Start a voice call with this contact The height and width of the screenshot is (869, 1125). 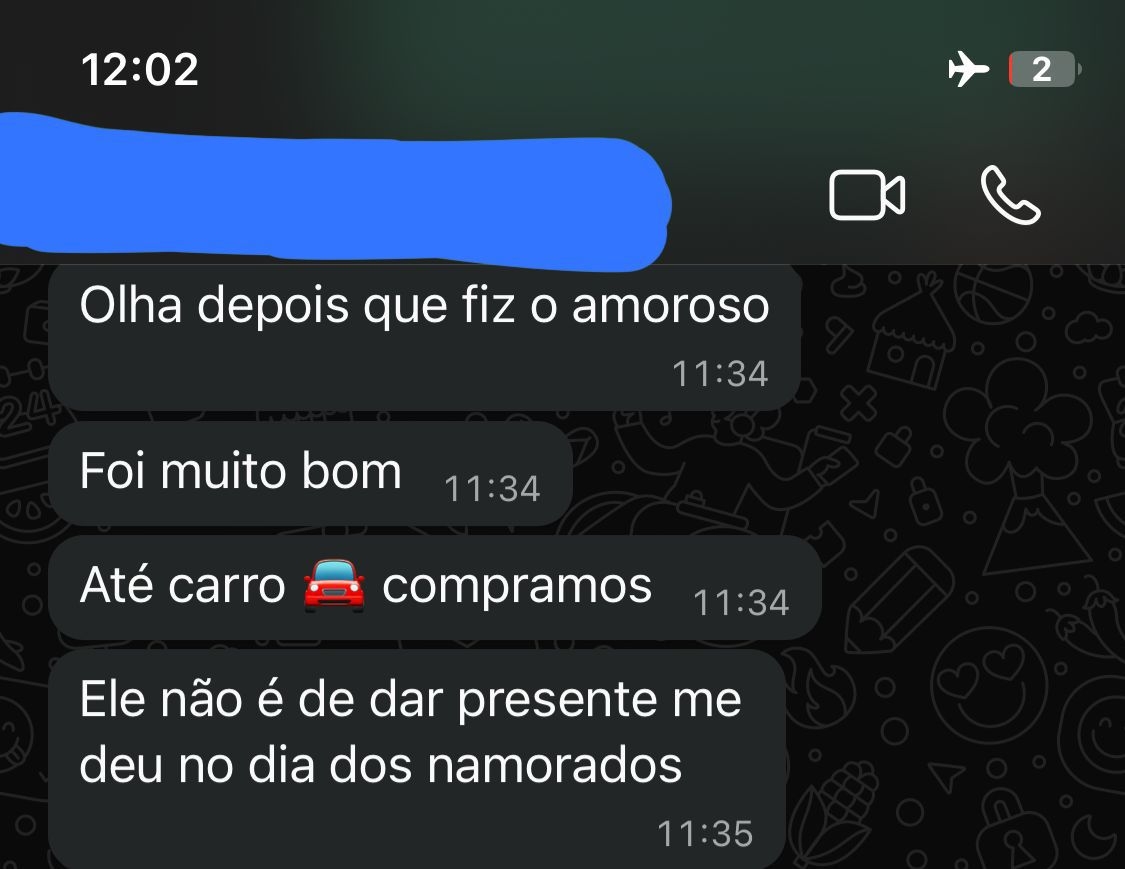1010,195
